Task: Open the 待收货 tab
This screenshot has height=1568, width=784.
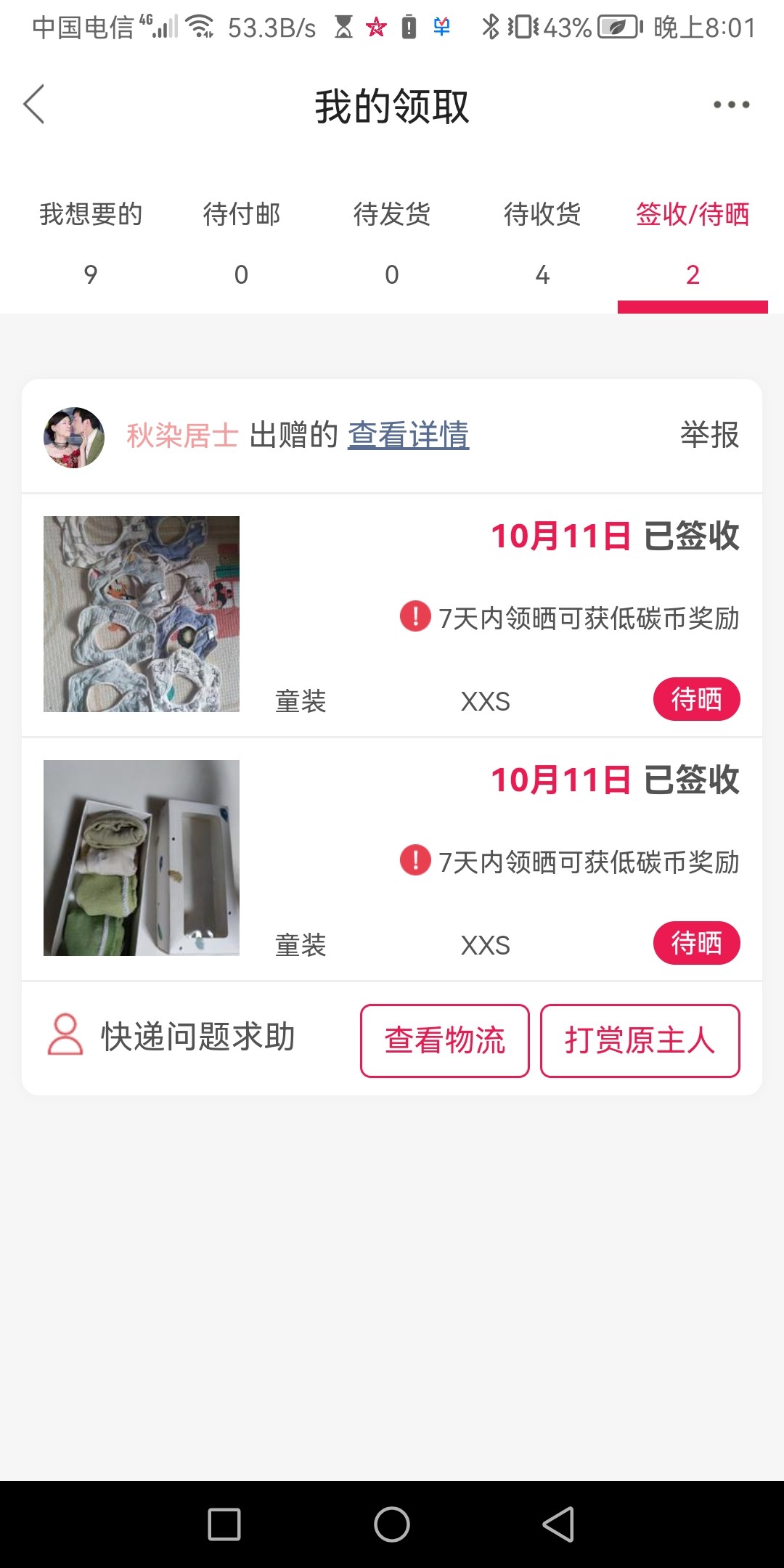Action: (542, 242)
